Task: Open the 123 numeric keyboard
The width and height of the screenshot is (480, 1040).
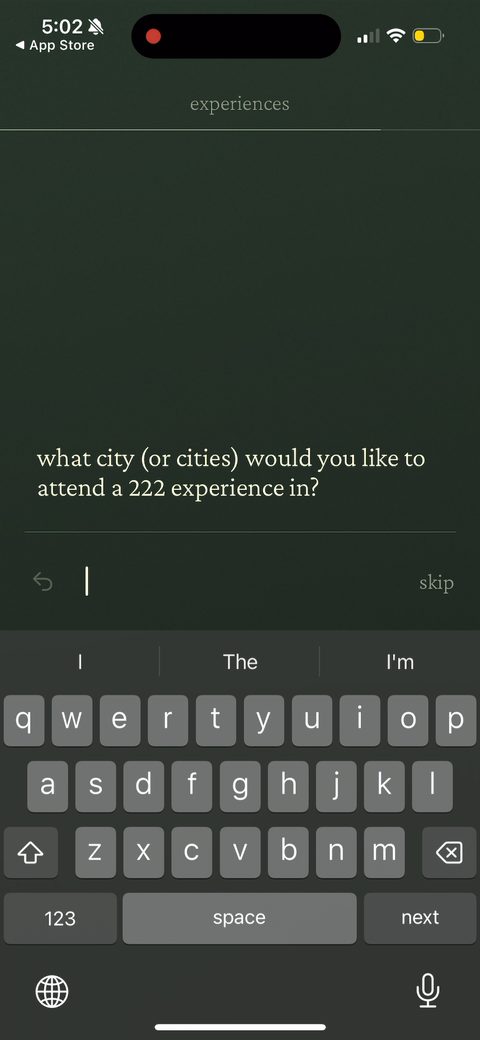Action: click(60, 918)
